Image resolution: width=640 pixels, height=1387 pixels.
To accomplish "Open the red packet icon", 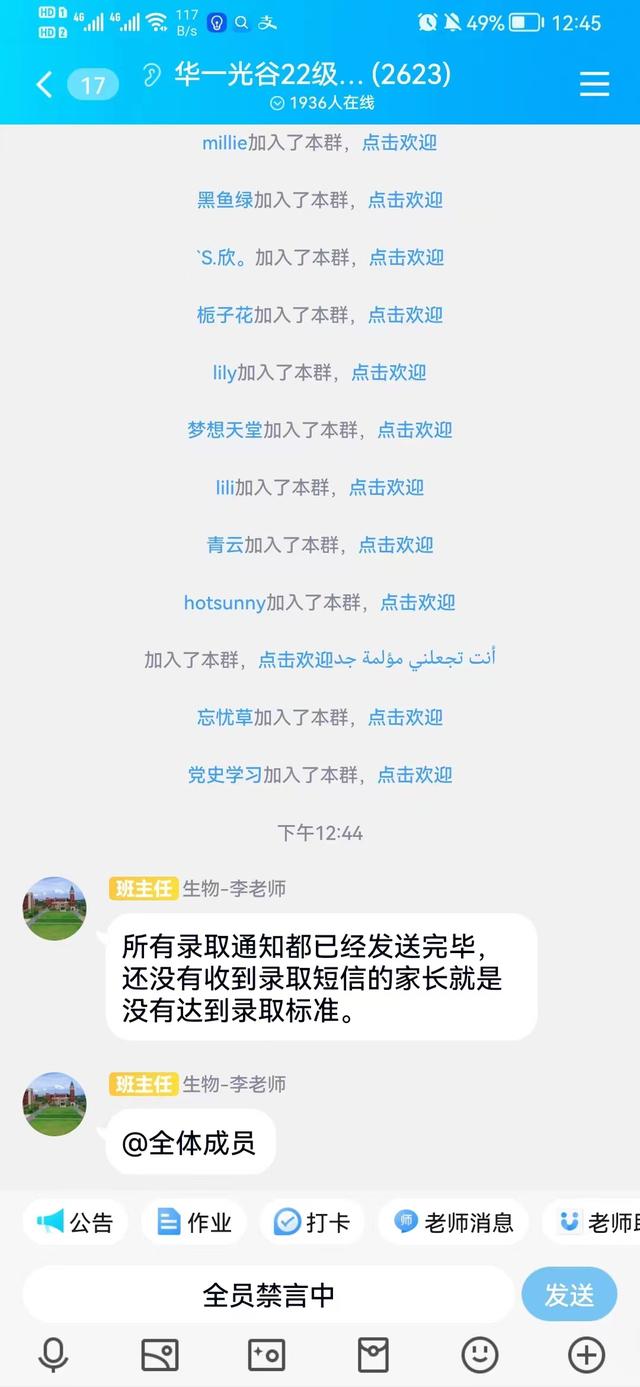I will [x=373, y=1355].
